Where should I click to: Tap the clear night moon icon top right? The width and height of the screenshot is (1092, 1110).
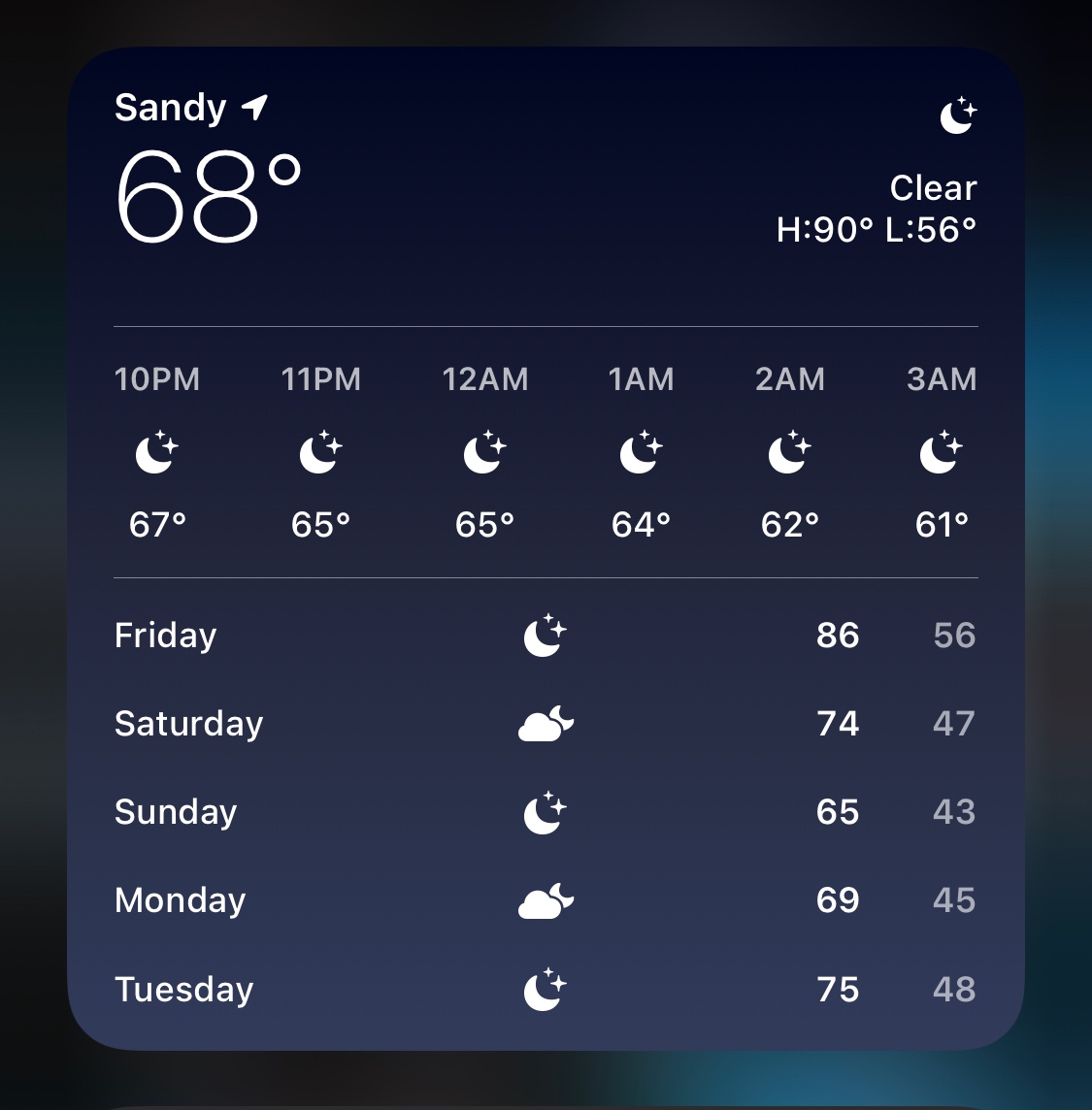pos(956,114)
